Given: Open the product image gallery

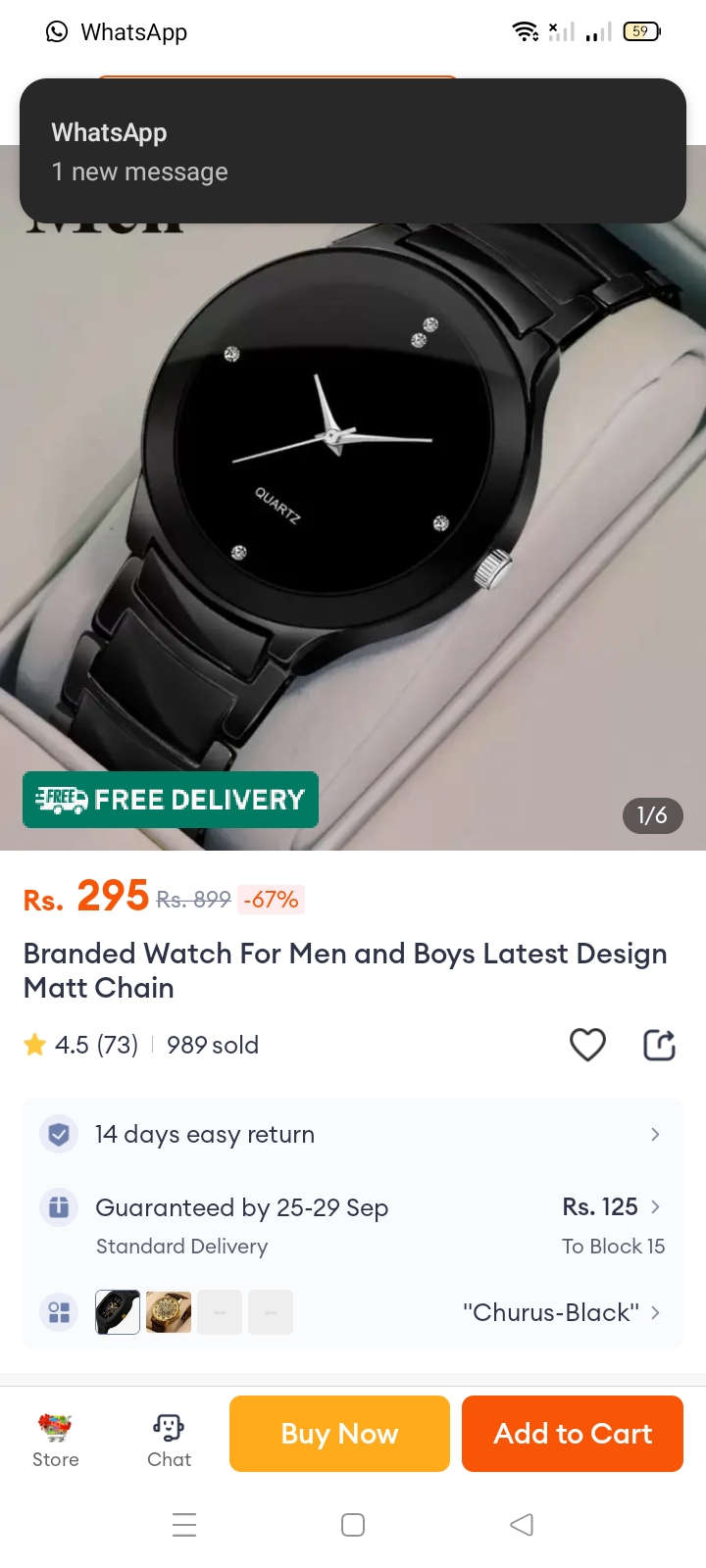Looking at the screenshot, I should [353, 510].
